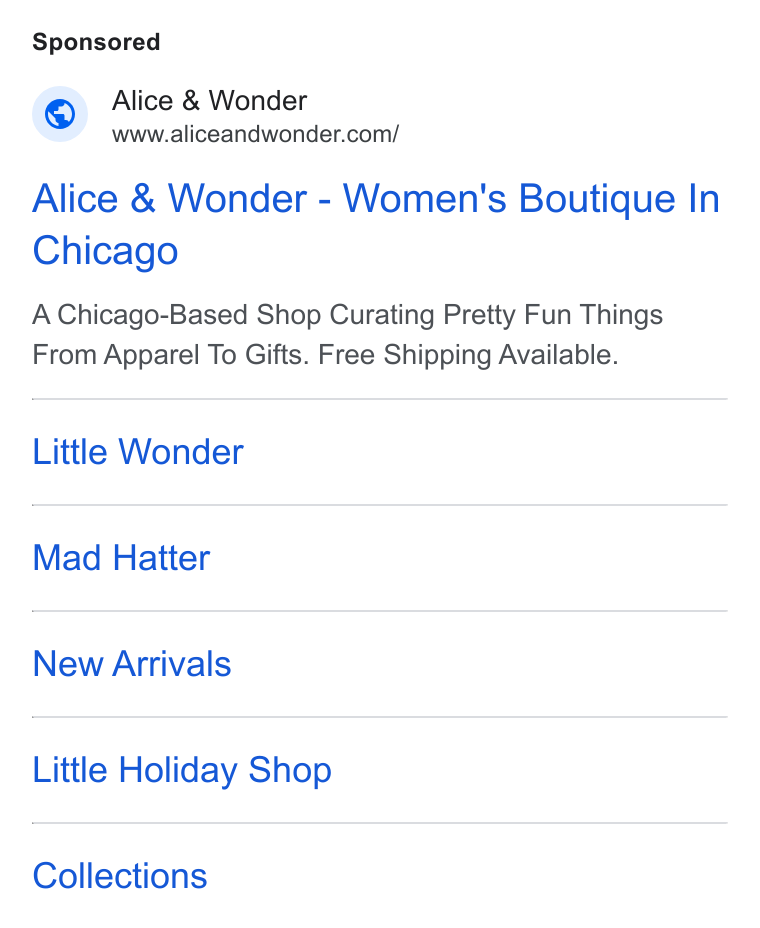This screenshot has height=928, width=760.
Task: Open the Little Holiday Shop link
Action: 182,771
